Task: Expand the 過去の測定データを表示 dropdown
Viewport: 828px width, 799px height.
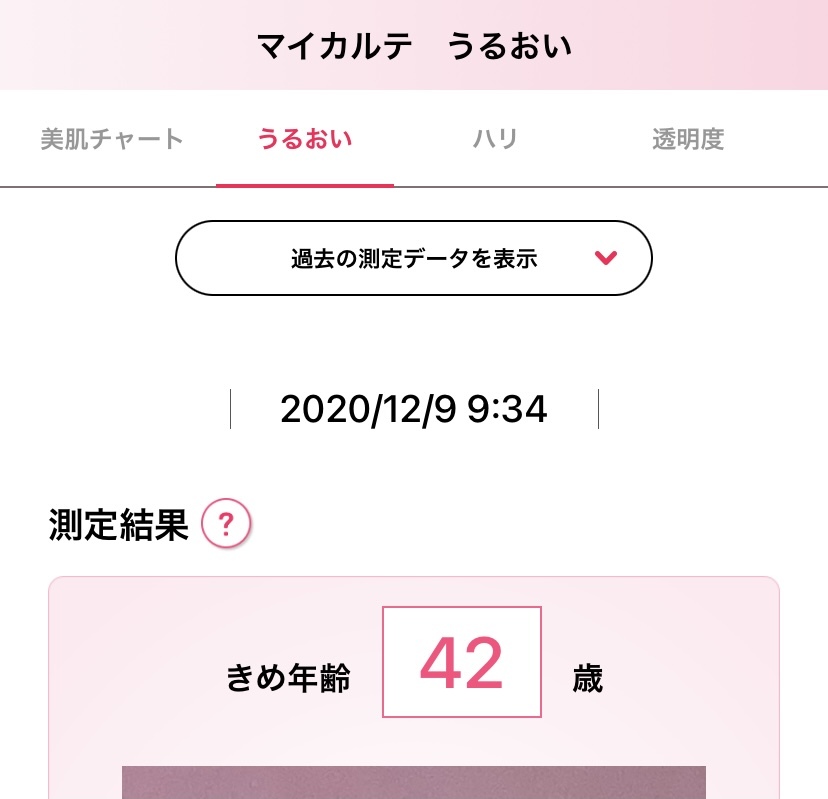Action: [414, 258]
